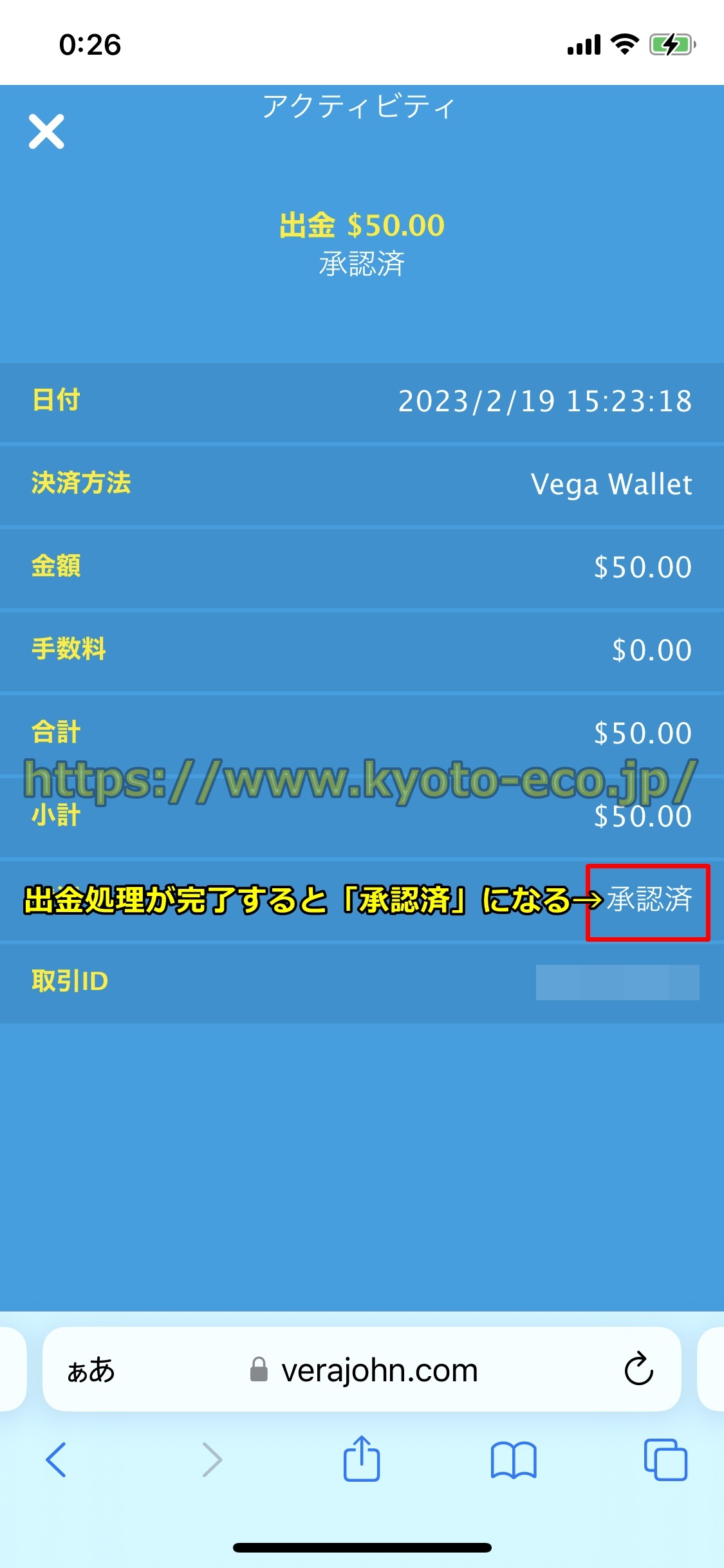Open Safari bookmarks
724x1568 pixels.
513,1459
